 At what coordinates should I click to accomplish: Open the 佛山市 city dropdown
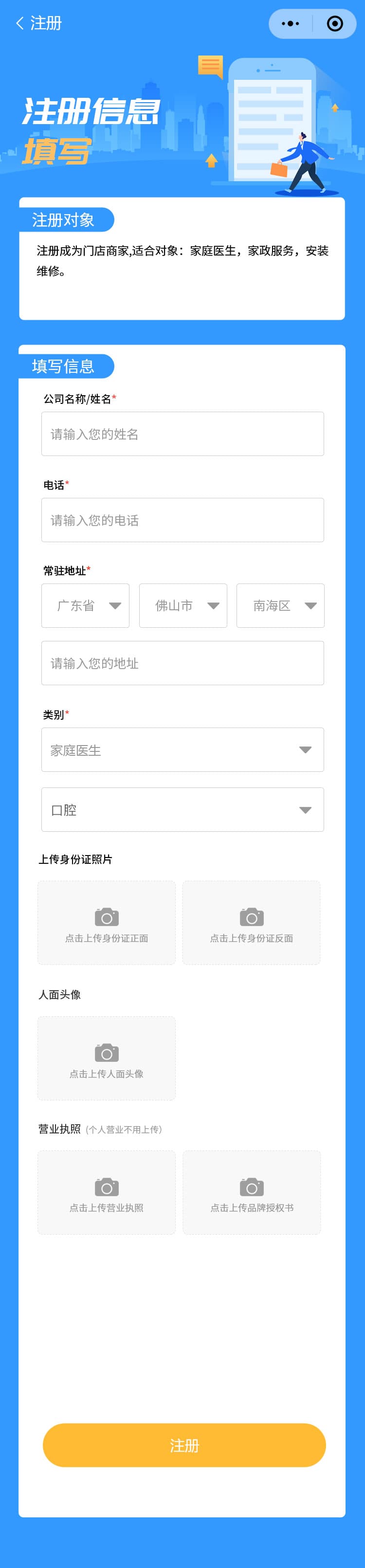pyautogui.click(x=183, y=606)
